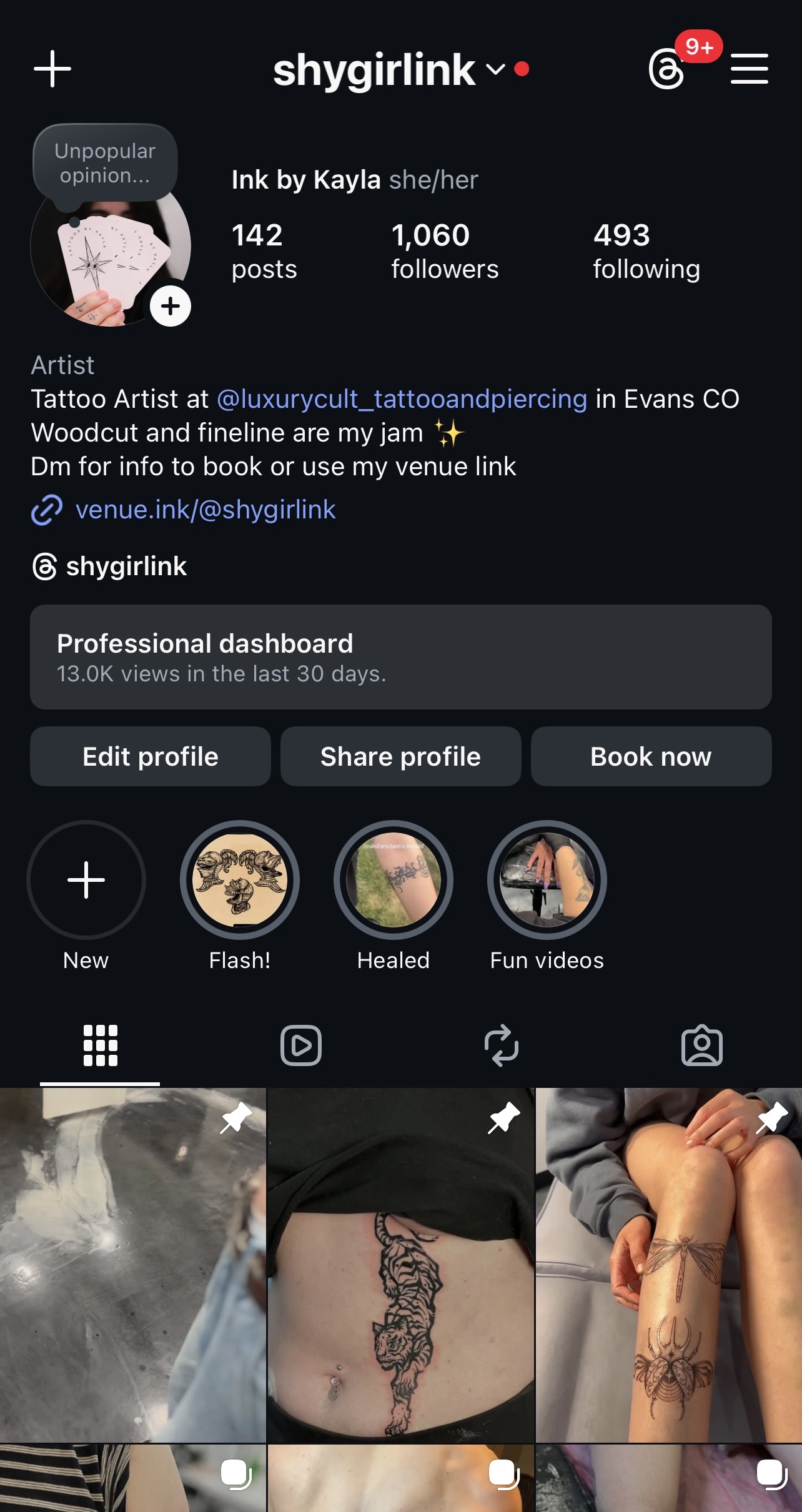Tap the plus badge on the profile picture
Viewport: 802px width, 1512px height.
click(170, 305)
